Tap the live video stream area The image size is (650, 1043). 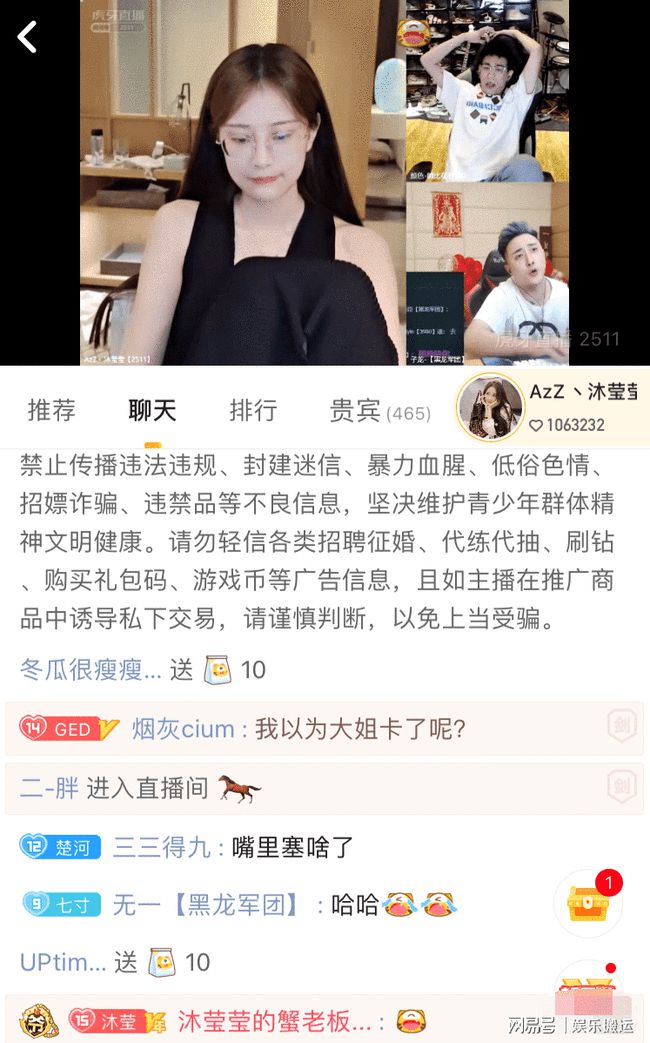tap(324, 183)
